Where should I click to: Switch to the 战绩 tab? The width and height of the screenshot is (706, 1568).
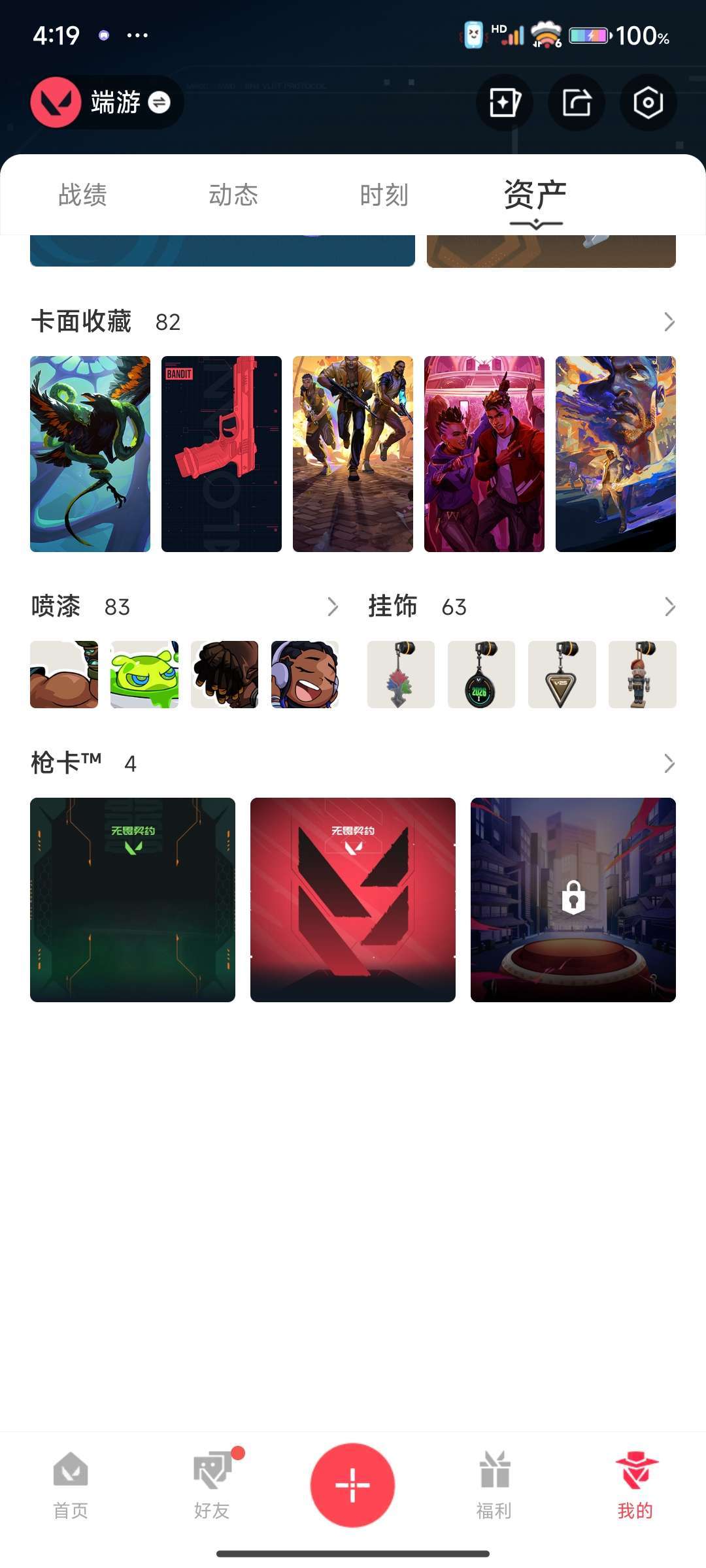pos(83,194)
